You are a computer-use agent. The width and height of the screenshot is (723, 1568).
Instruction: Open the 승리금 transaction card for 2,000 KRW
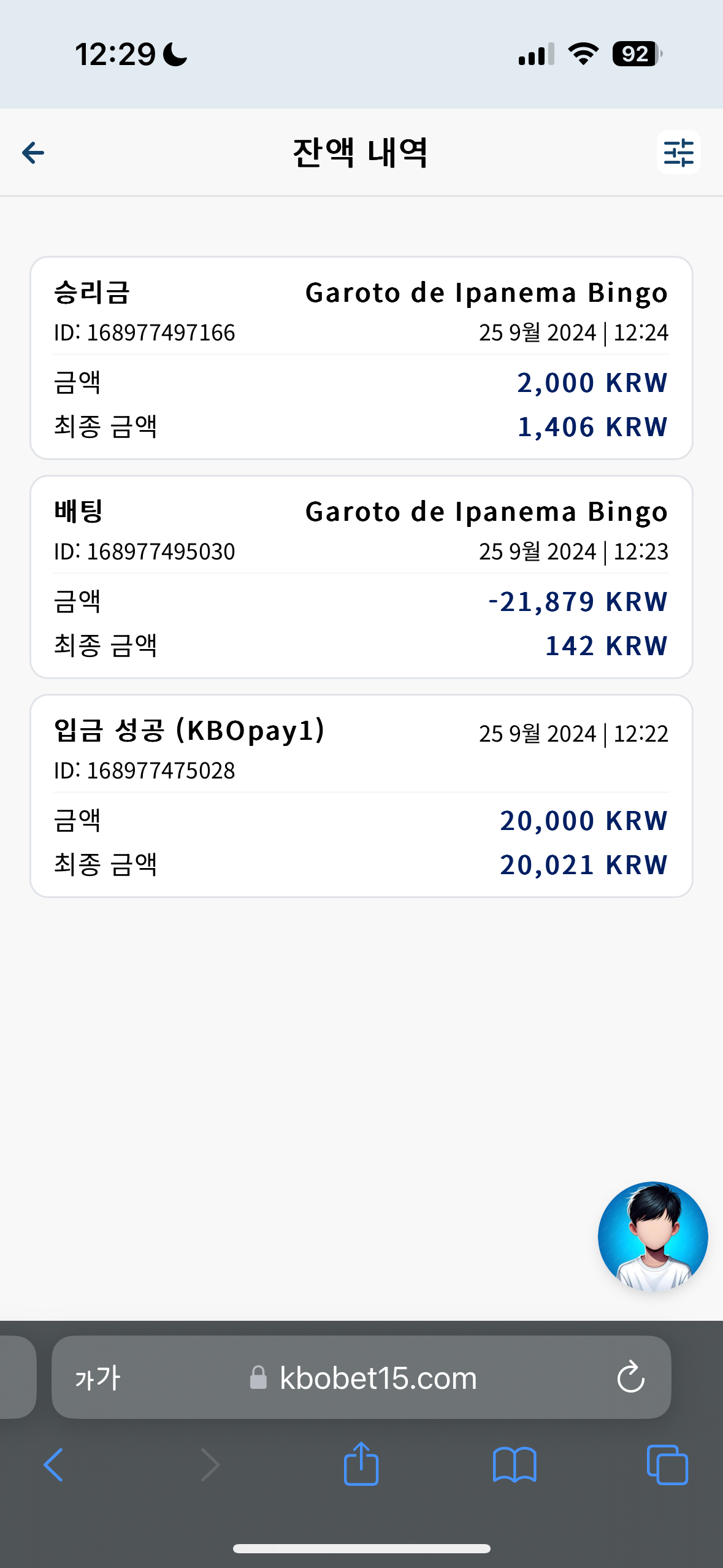(x=361, y=358)
